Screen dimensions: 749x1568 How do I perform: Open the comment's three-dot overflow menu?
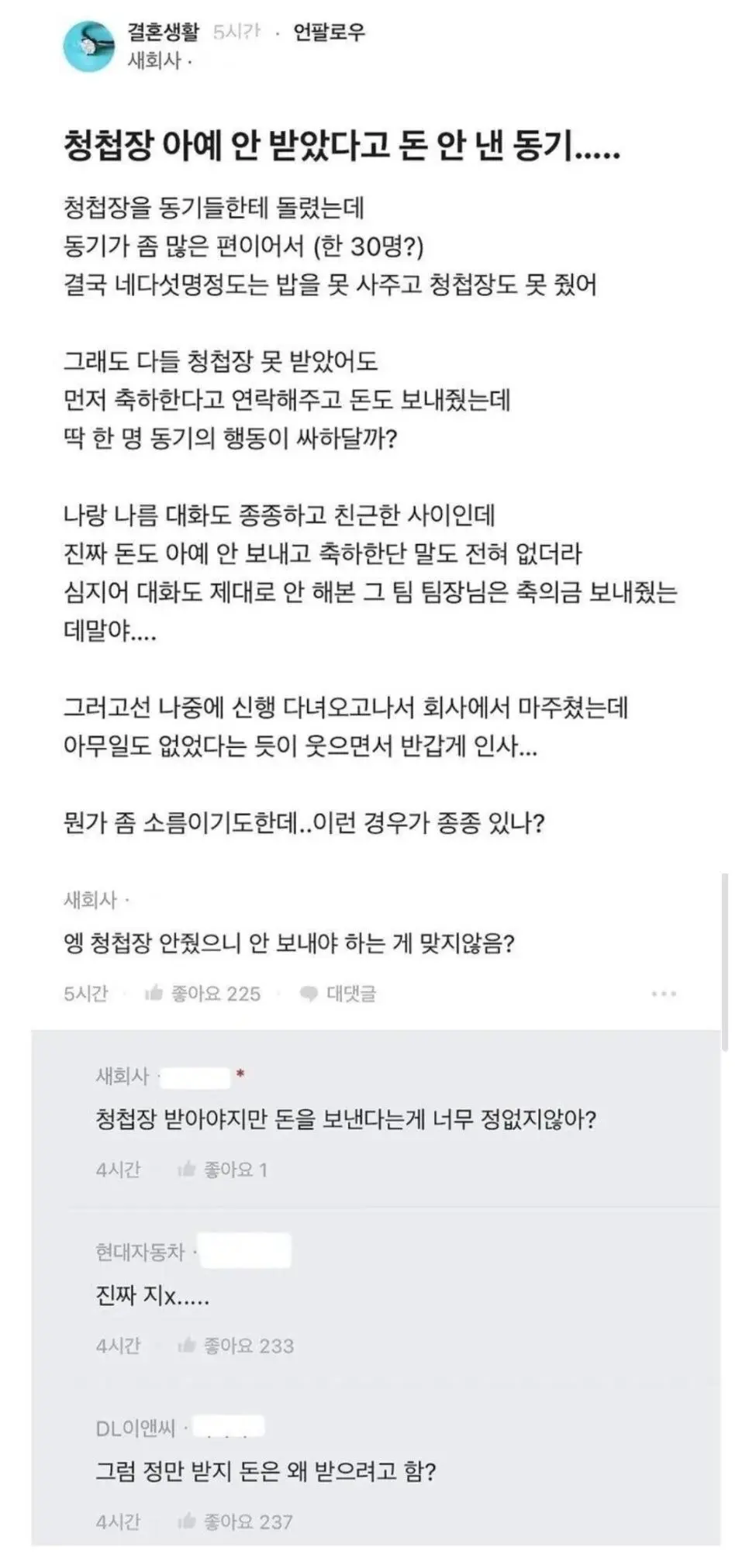[664, 993]
